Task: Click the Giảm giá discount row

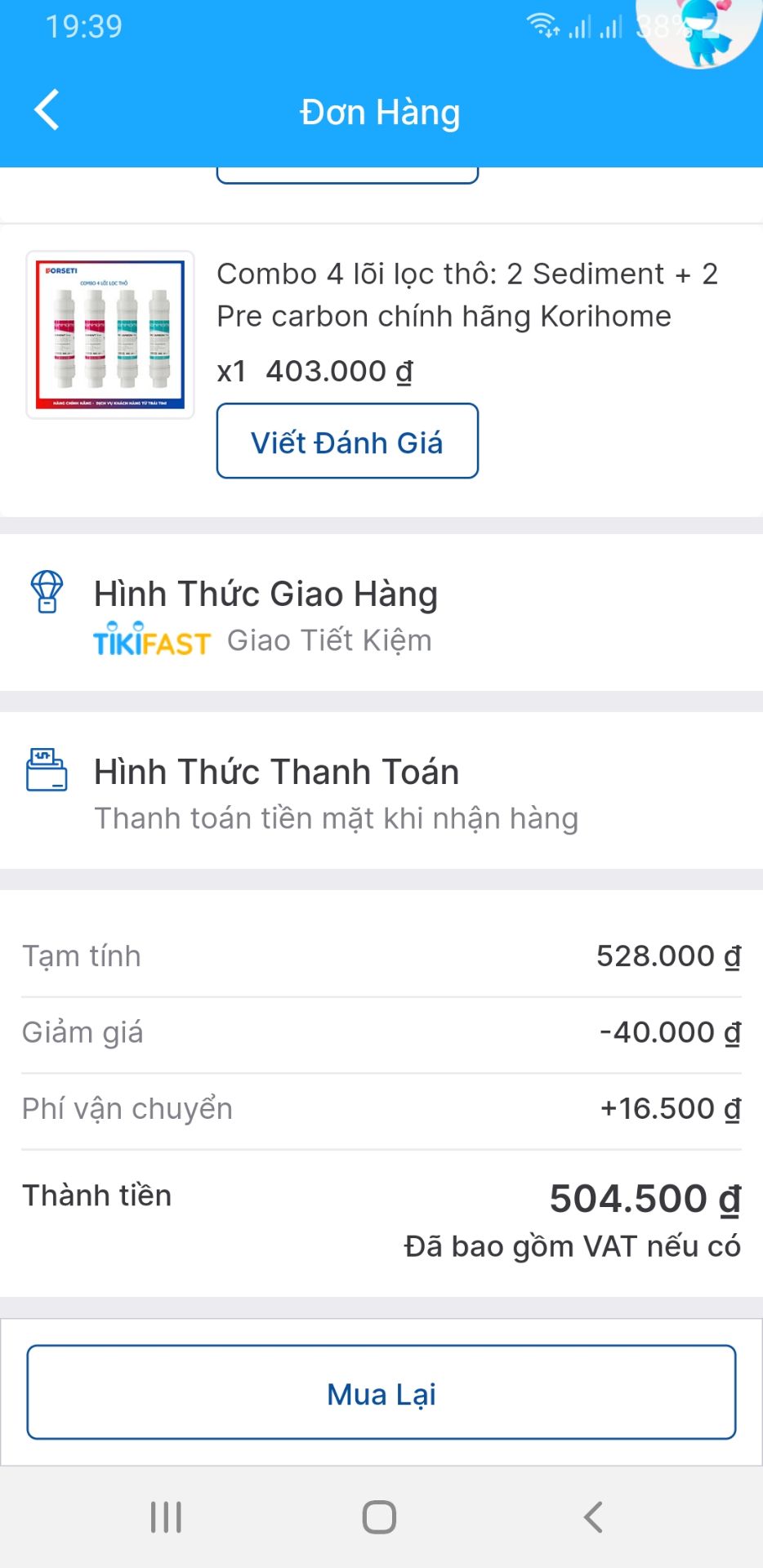Action: 381,1031
